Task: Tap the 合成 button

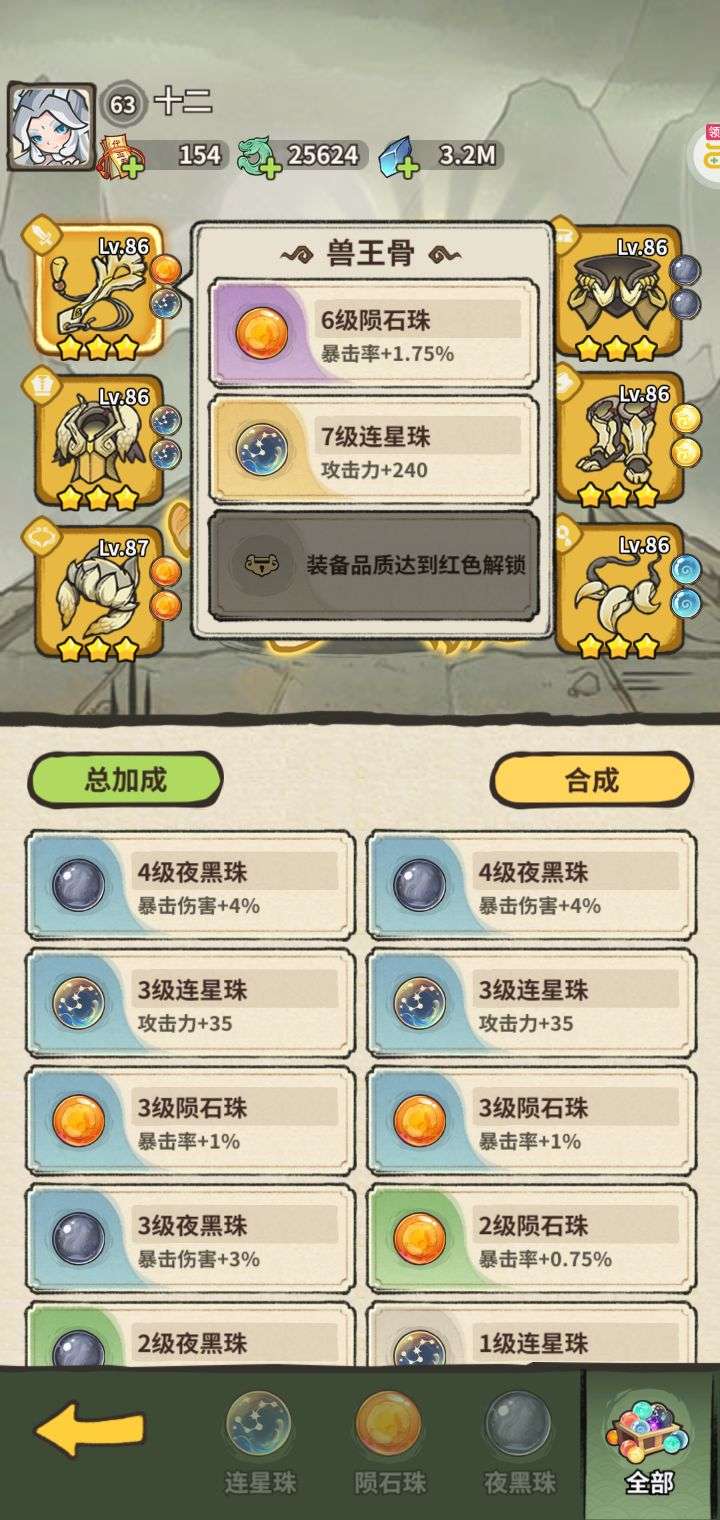Action: (x=591, y=780)
